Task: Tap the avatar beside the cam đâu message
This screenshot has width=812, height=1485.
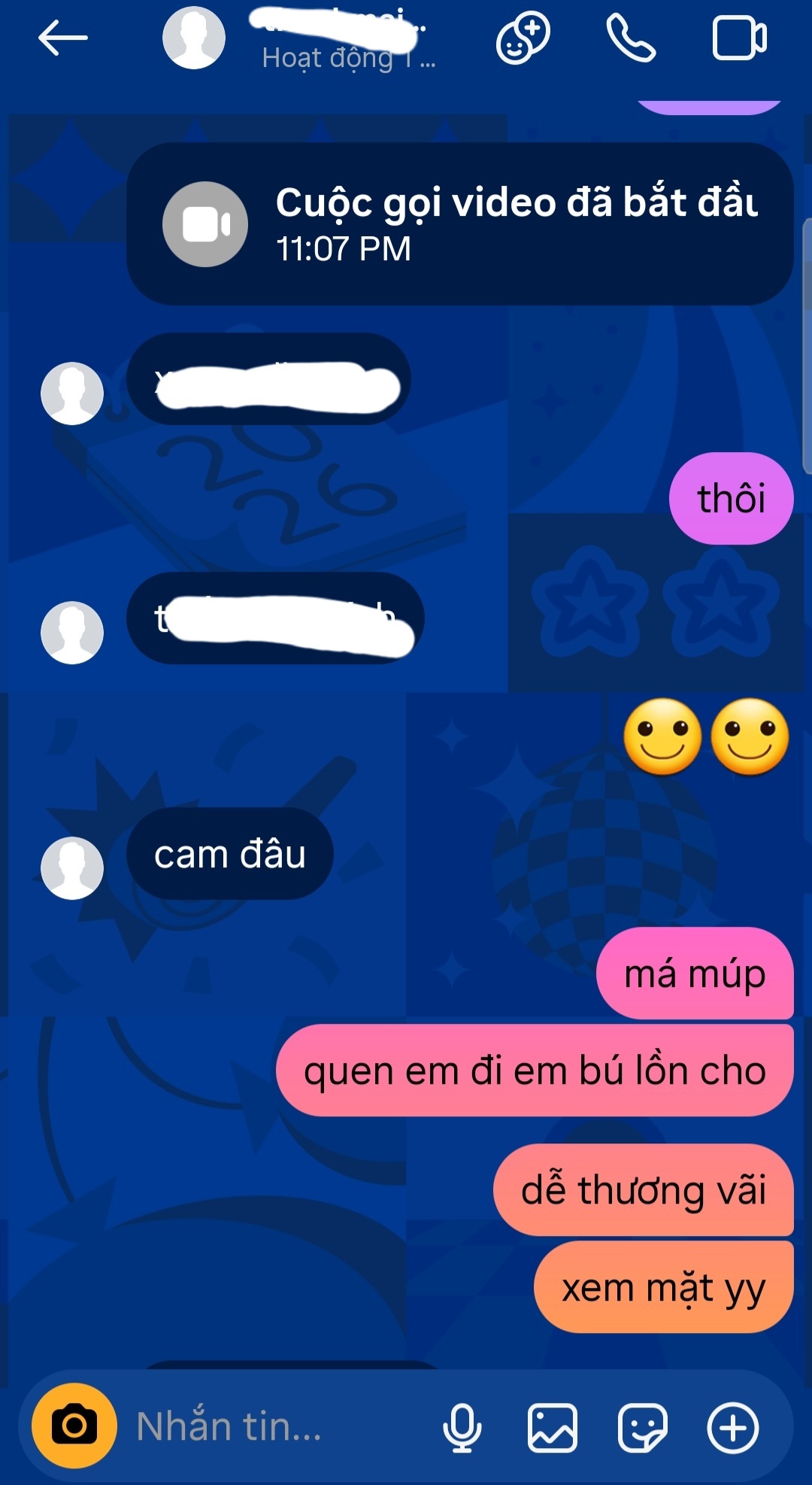Action: [x=72, y=868]
